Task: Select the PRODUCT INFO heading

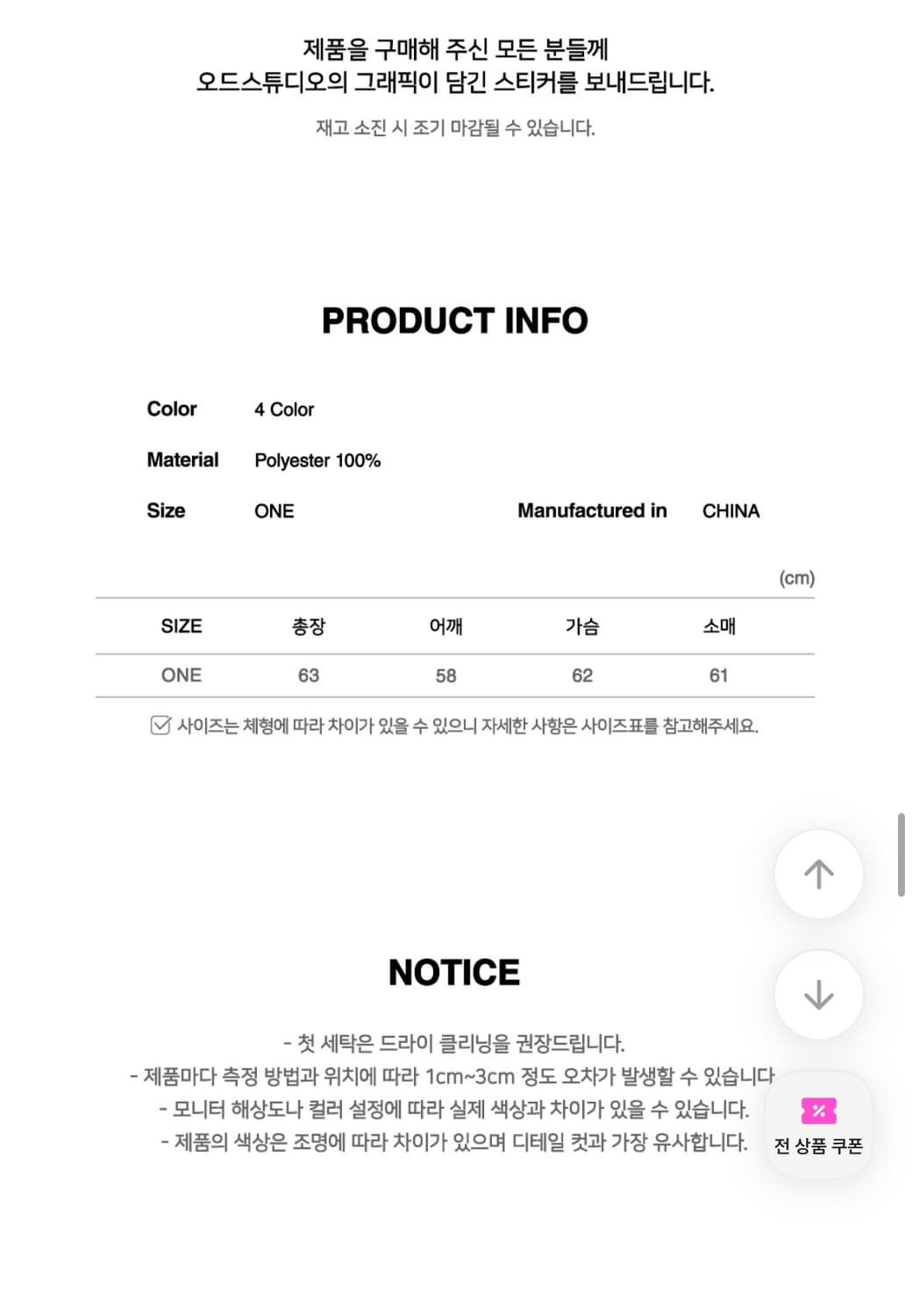Action: 455,321
